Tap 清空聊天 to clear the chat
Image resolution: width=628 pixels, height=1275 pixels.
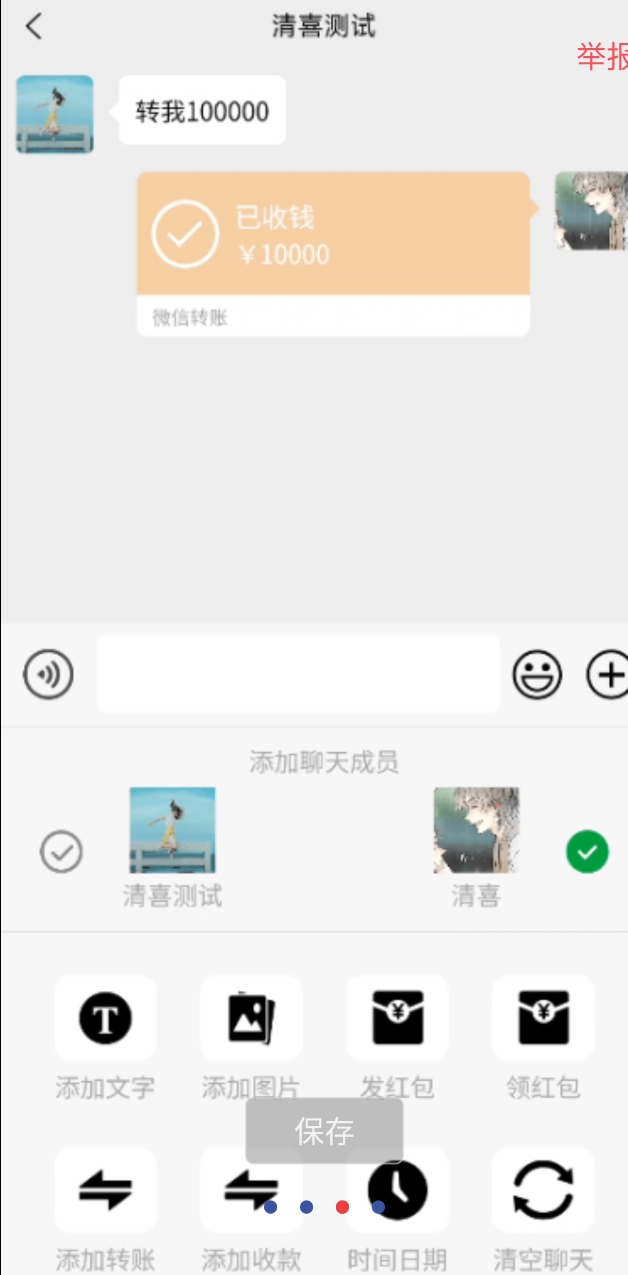543,1190
